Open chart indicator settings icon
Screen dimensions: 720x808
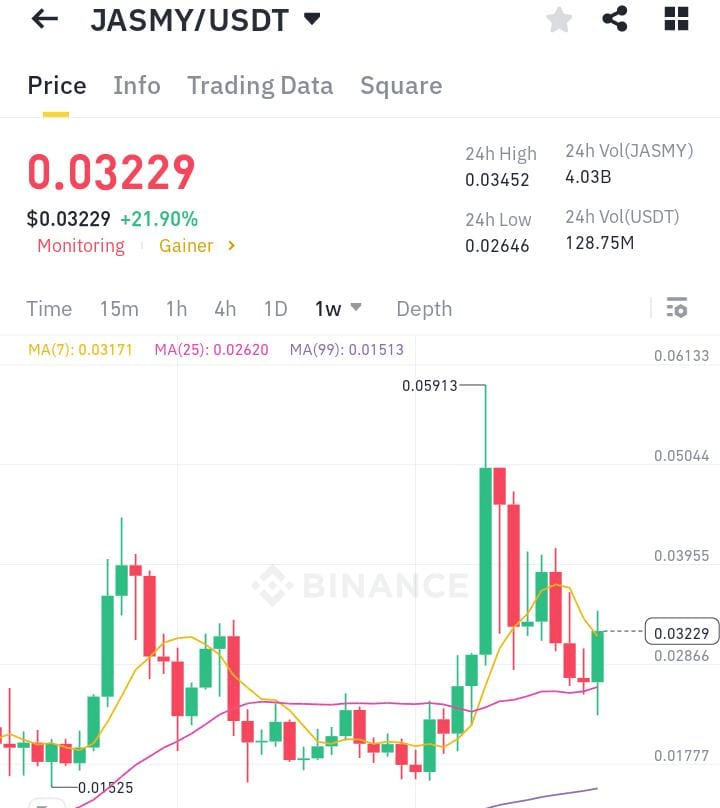(677, 308)
